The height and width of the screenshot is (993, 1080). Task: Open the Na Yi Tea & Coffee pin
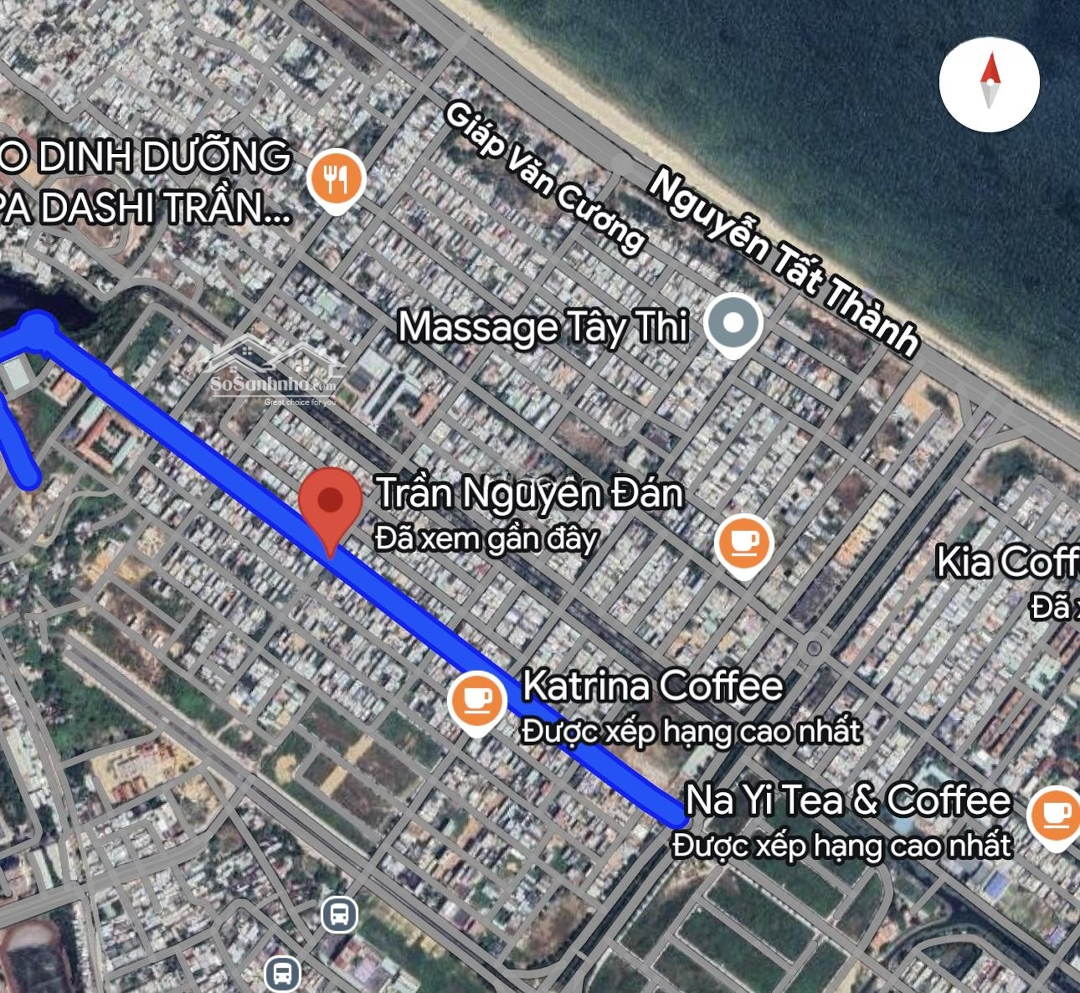(1054, 815)
